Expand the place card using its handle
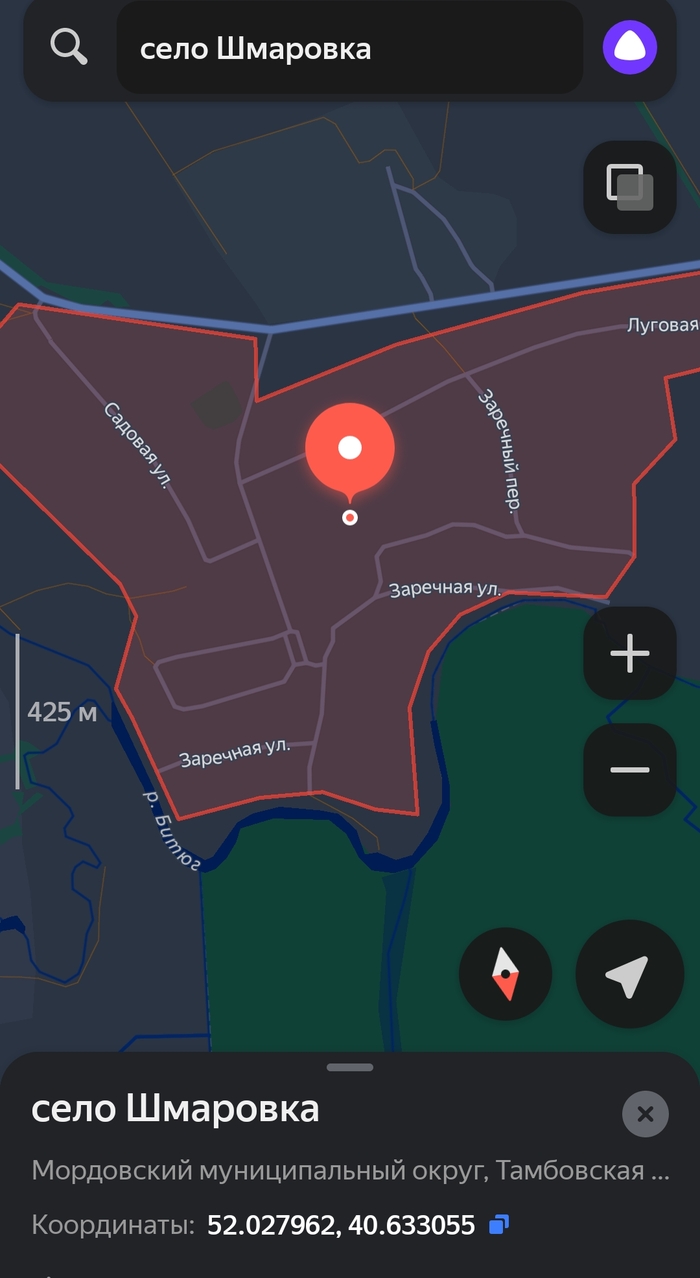 tap(350, 1067)
